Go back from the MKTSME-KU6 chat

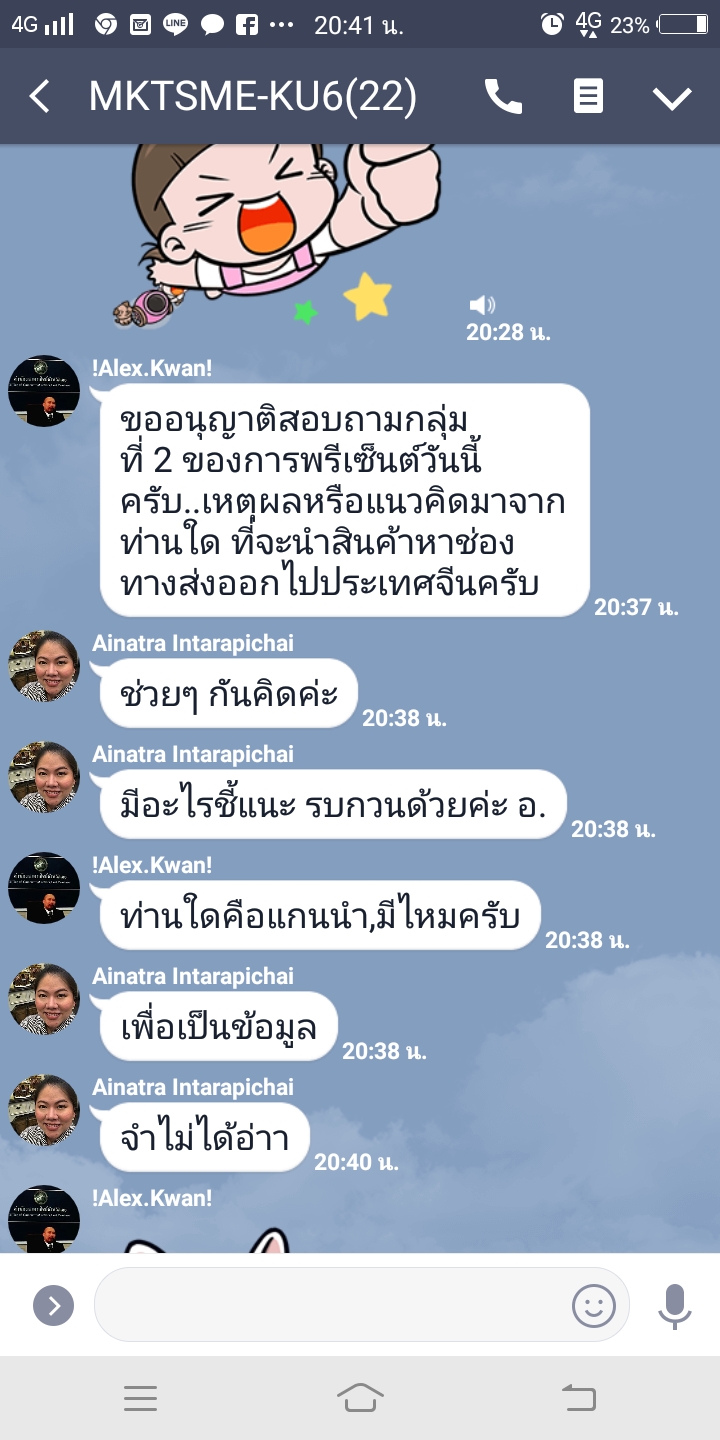point(39,97)
